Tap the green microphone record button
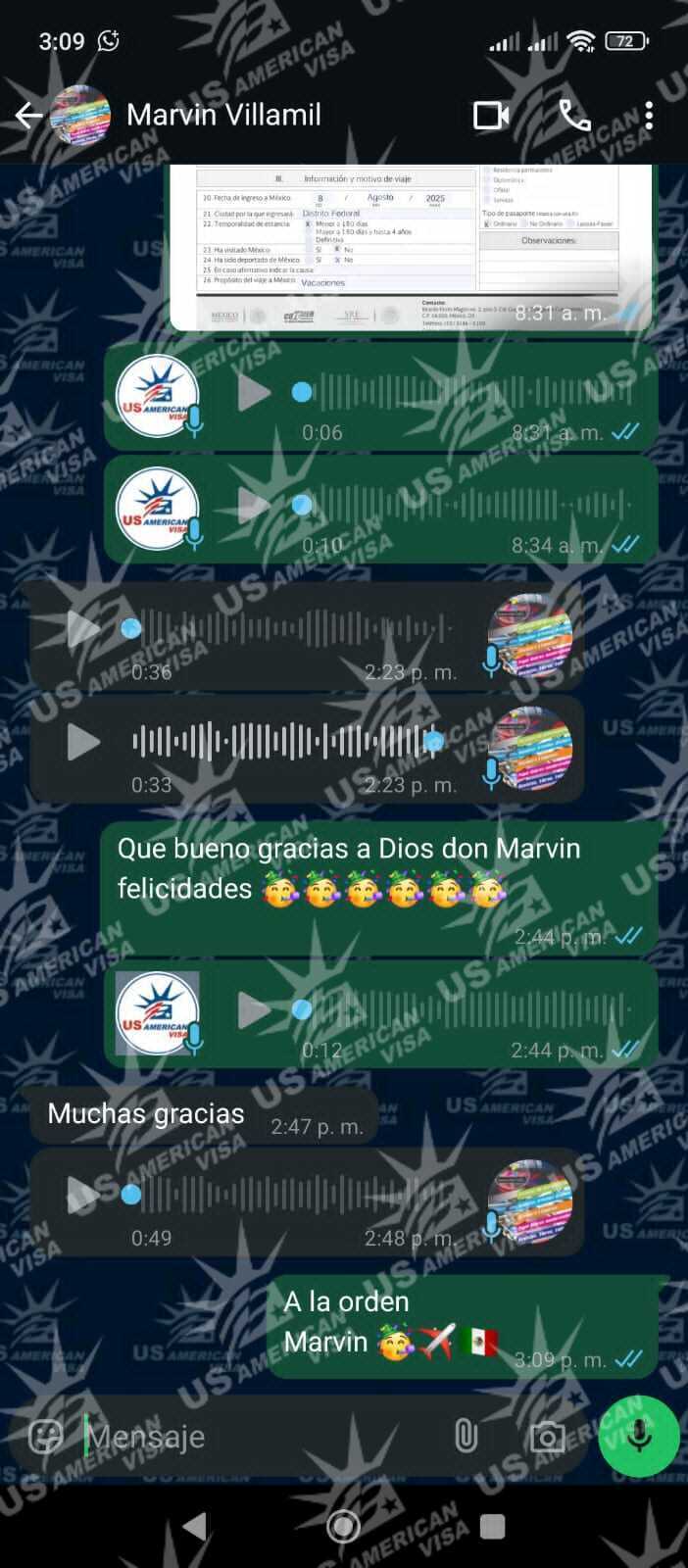This screenshot has width=688, height=1568. click(x=639, y=1437)
